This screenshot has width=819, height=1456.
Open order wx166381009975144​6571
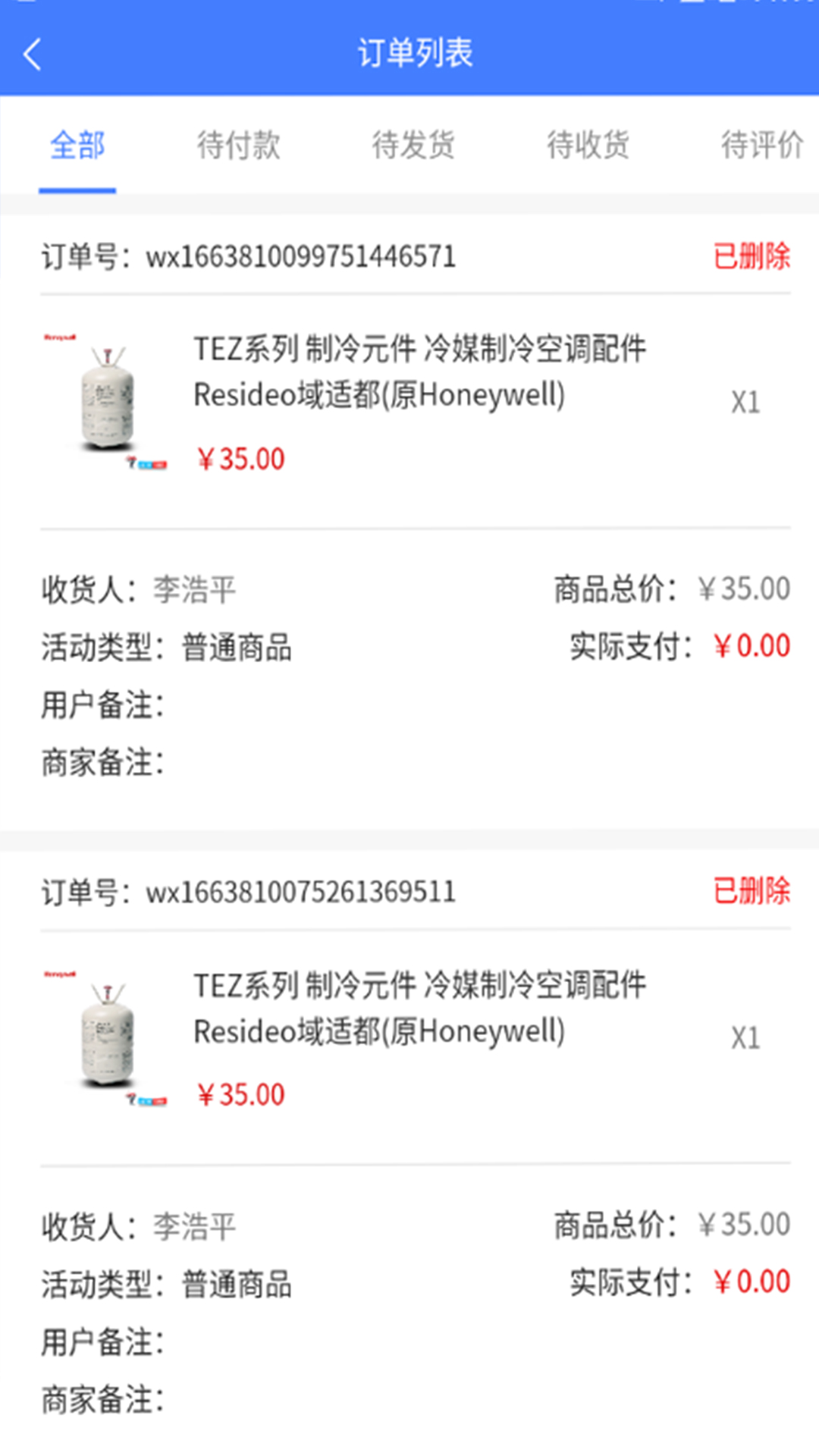416,394
